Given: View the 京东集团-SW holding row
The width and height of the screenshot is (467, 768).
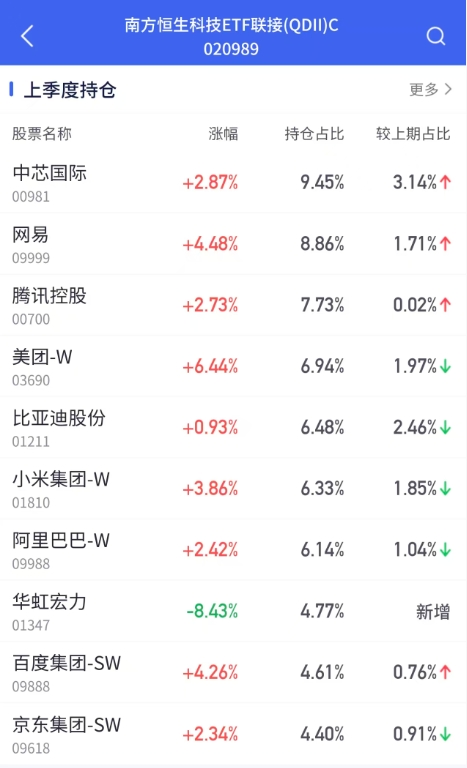Looking at the screenshot, I should point(233,734).
